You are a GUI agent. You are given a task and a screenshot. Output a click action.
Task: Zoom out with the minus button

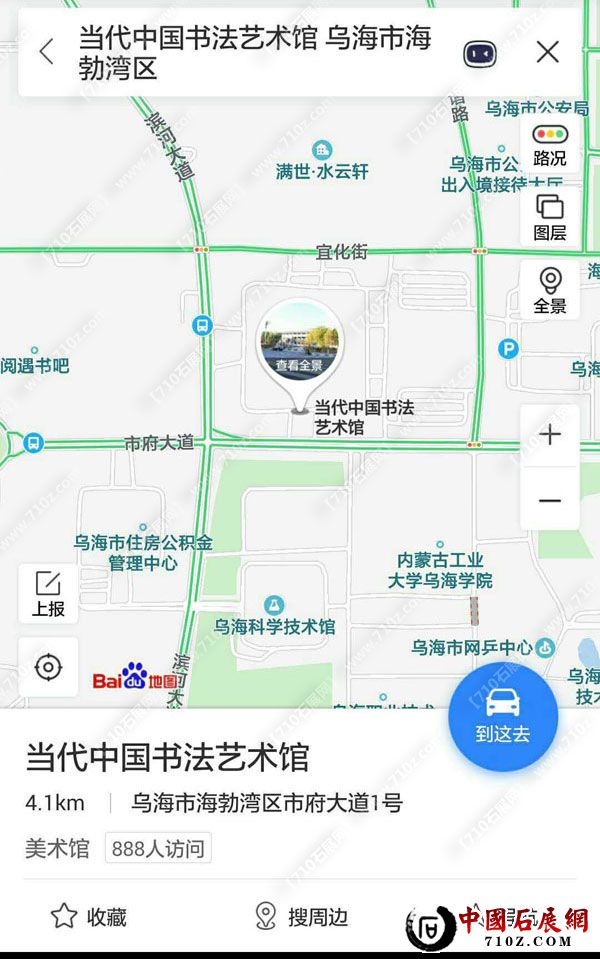[x=550, y=499]
